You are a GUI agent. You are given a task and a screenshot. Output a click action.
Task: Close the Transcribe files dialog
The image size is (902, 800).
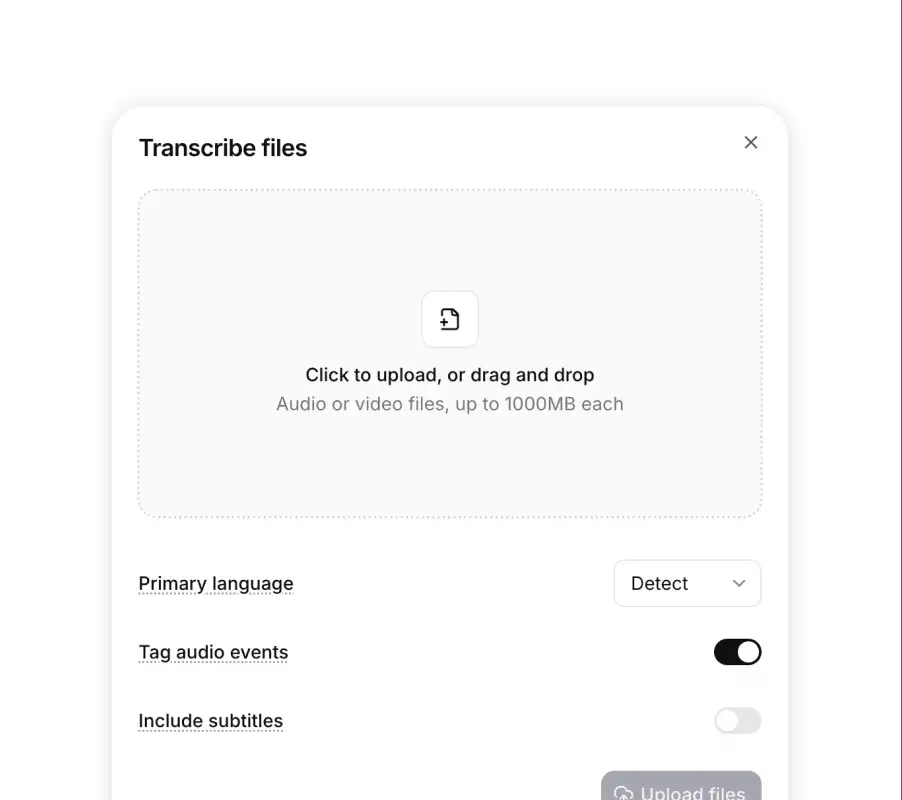point(751,143)
